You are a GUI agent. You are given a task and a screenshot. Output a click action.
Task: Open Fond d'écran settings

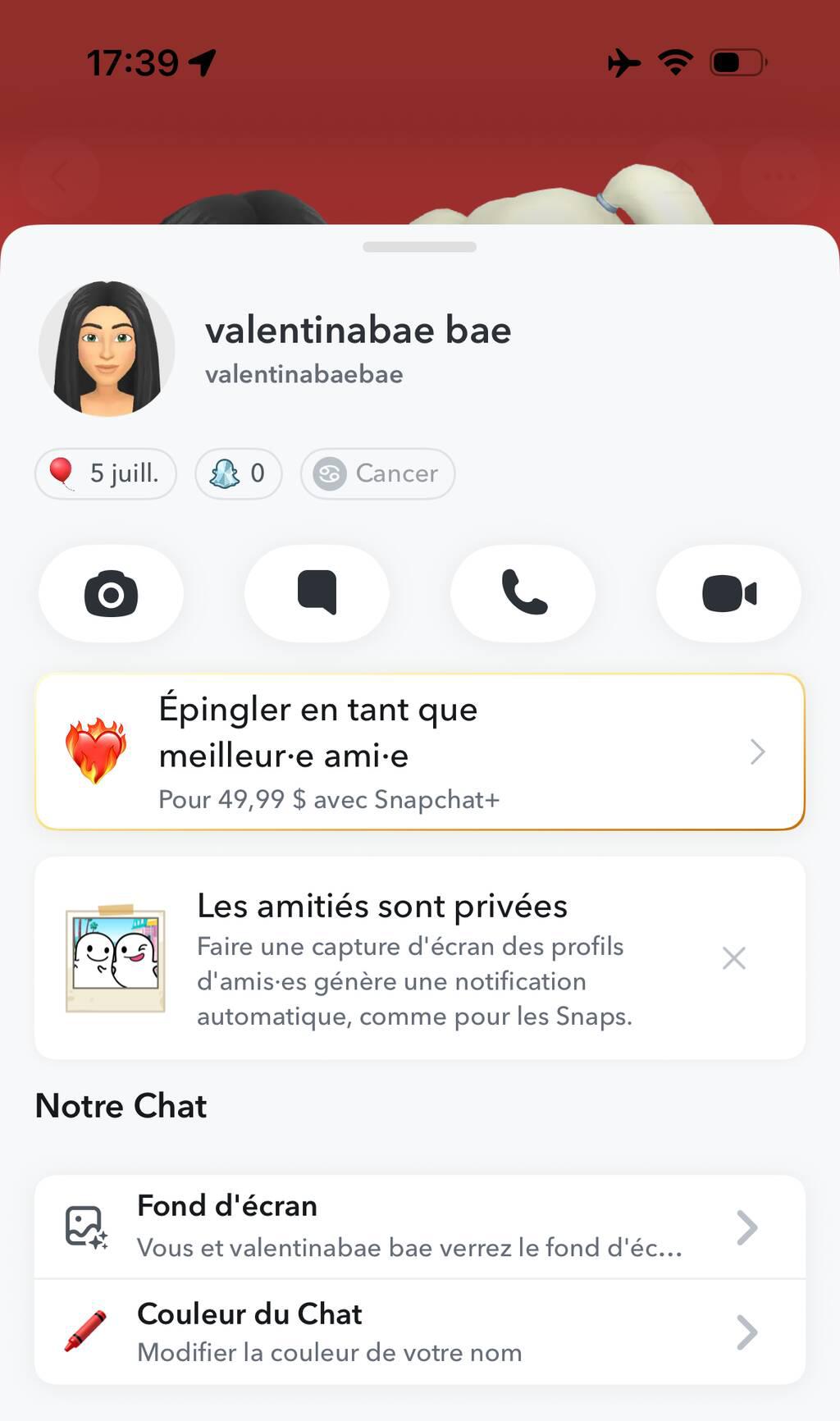pyautogui.click(x=419, y=1227)
